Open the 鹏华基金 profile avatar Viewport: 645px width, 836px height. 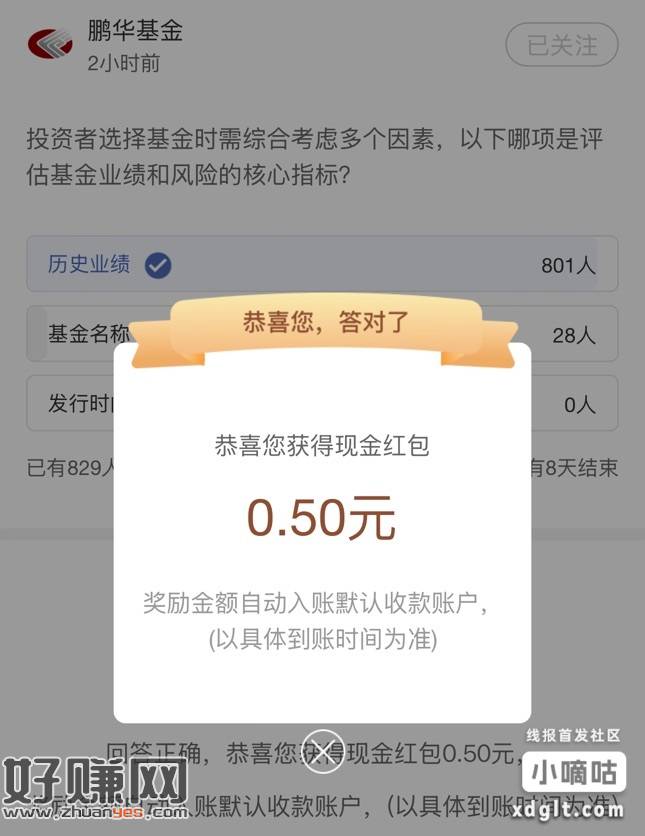click(x=50, y=44)
